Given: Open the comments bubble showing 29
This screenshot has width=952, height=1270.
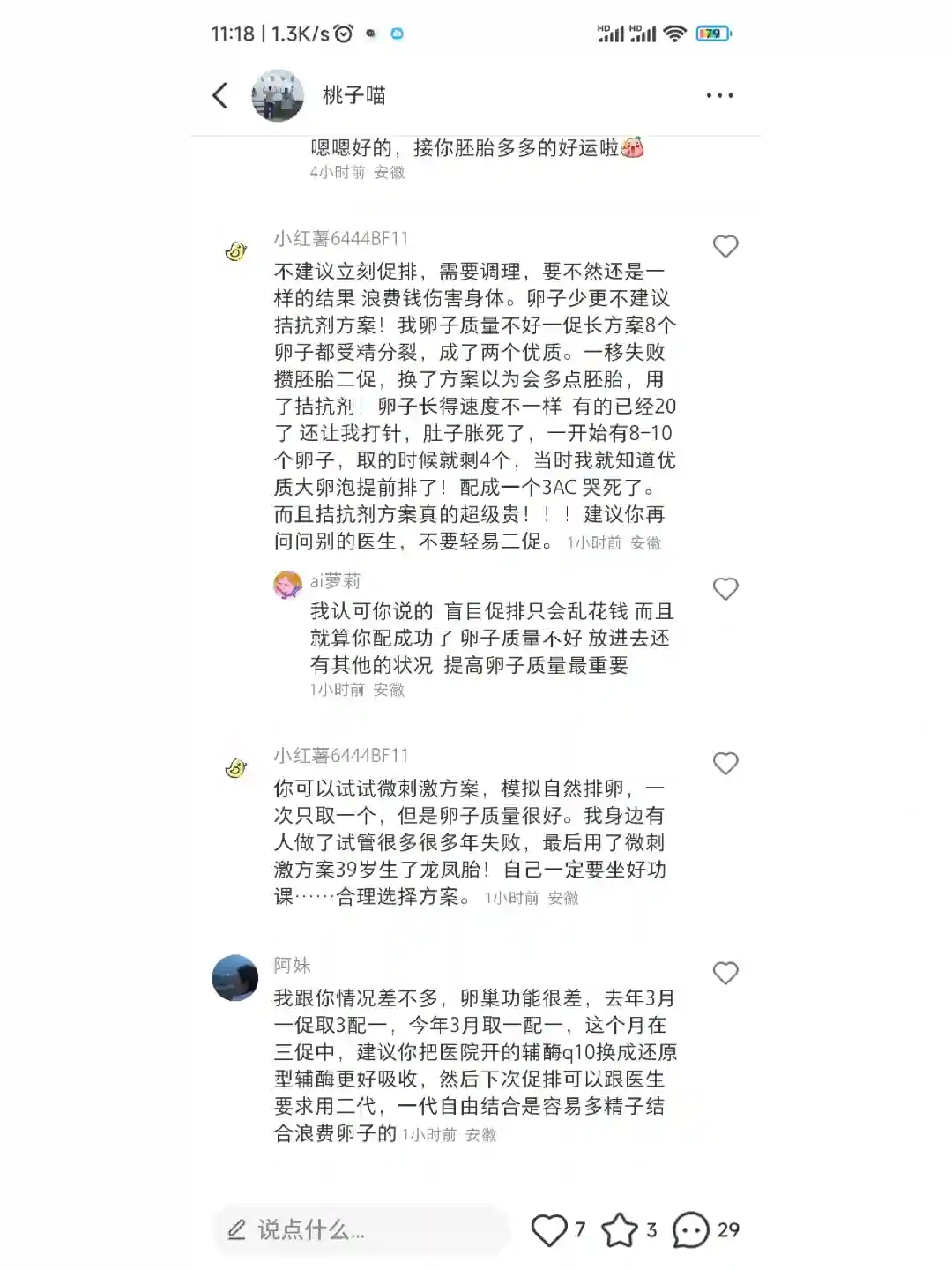Looking at the screenshot, I should [x=691, y=1229].
